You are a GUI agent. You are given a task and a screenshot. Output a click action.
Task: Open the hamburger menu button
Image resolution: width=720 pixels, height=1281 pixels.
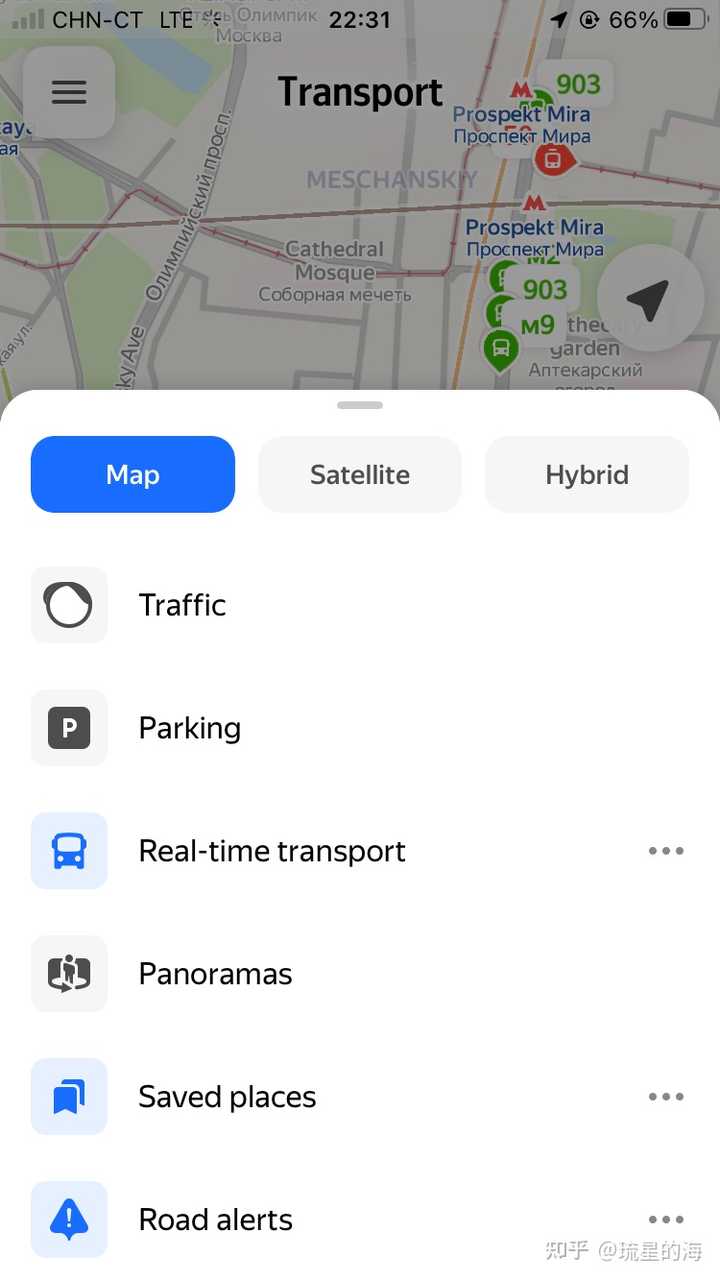(x=69, y=92)
